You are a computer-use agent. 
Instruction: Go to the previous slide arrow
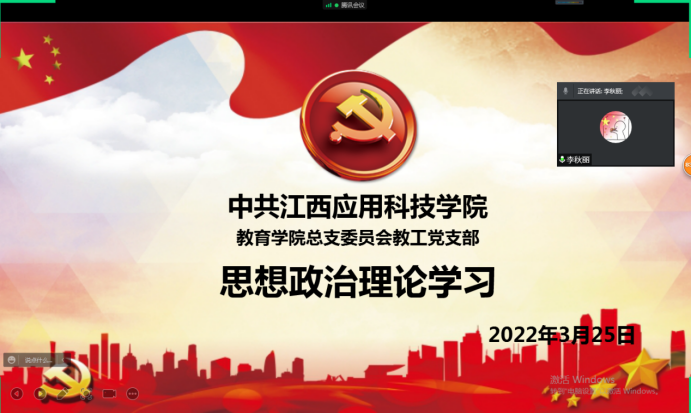pos(17,393)
